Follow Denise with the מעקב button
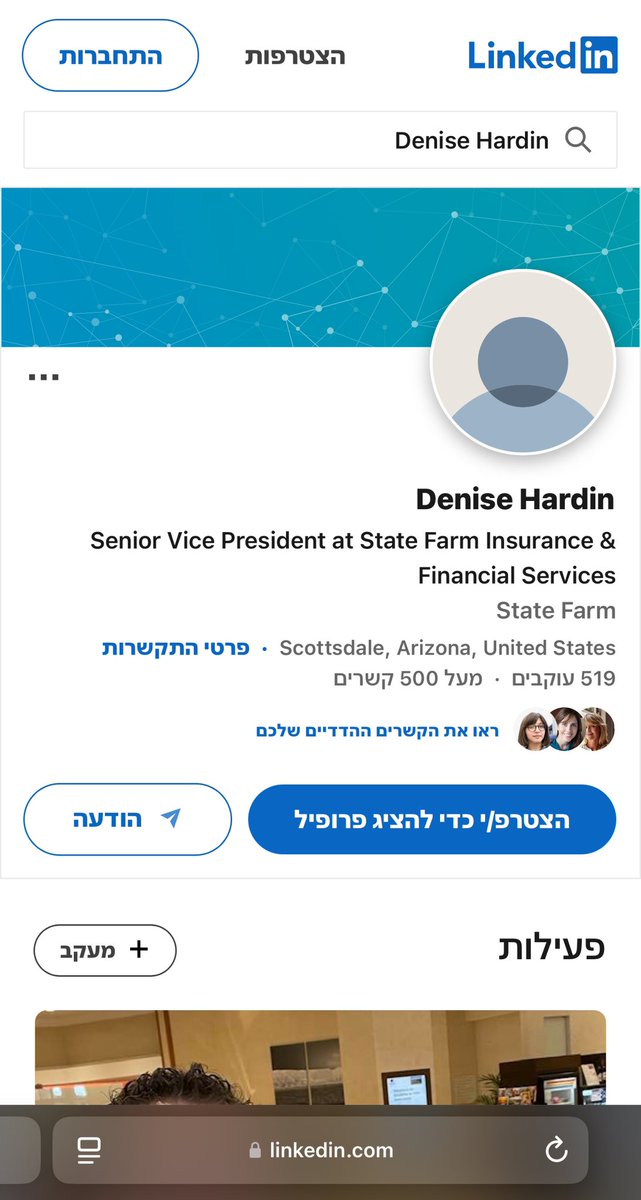641x1200 pixels. click(x=105, y=950)
